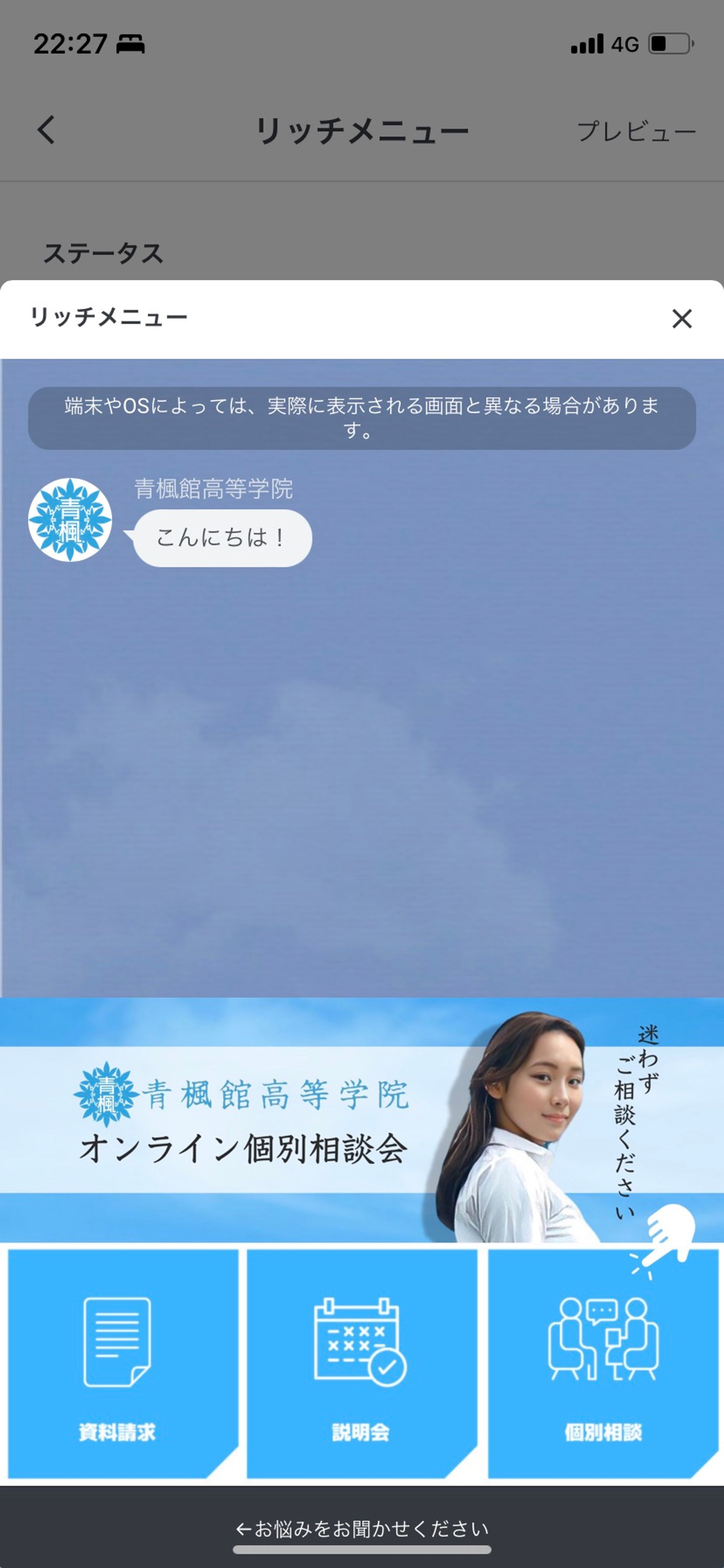Toggle the お悩みをお聞かせください menu bar
Viewport: 724px width, 1568px height.
click(x=362, y=1529)
